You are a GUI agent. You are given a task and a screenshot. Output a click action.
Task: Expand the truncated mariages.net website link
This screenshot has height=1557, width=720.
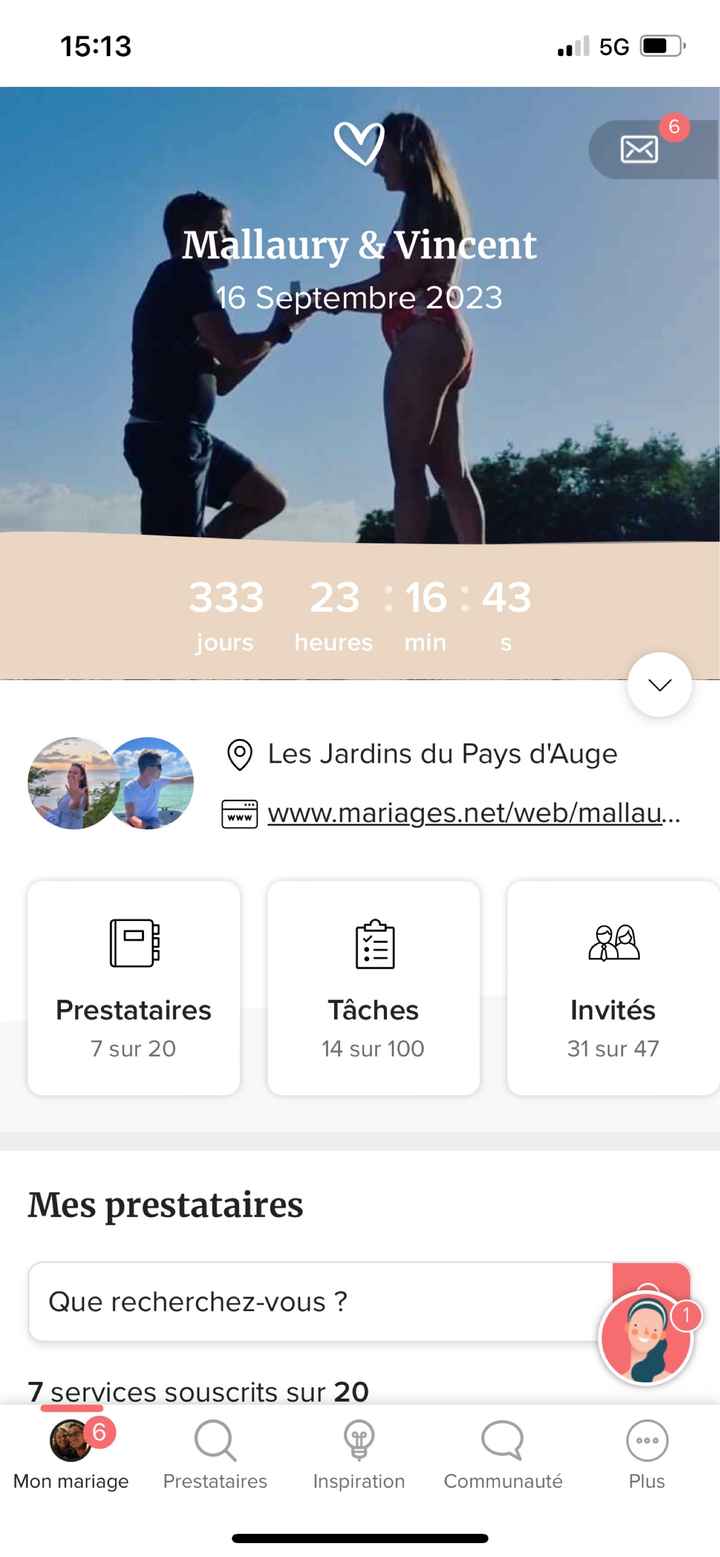(472, 812)
